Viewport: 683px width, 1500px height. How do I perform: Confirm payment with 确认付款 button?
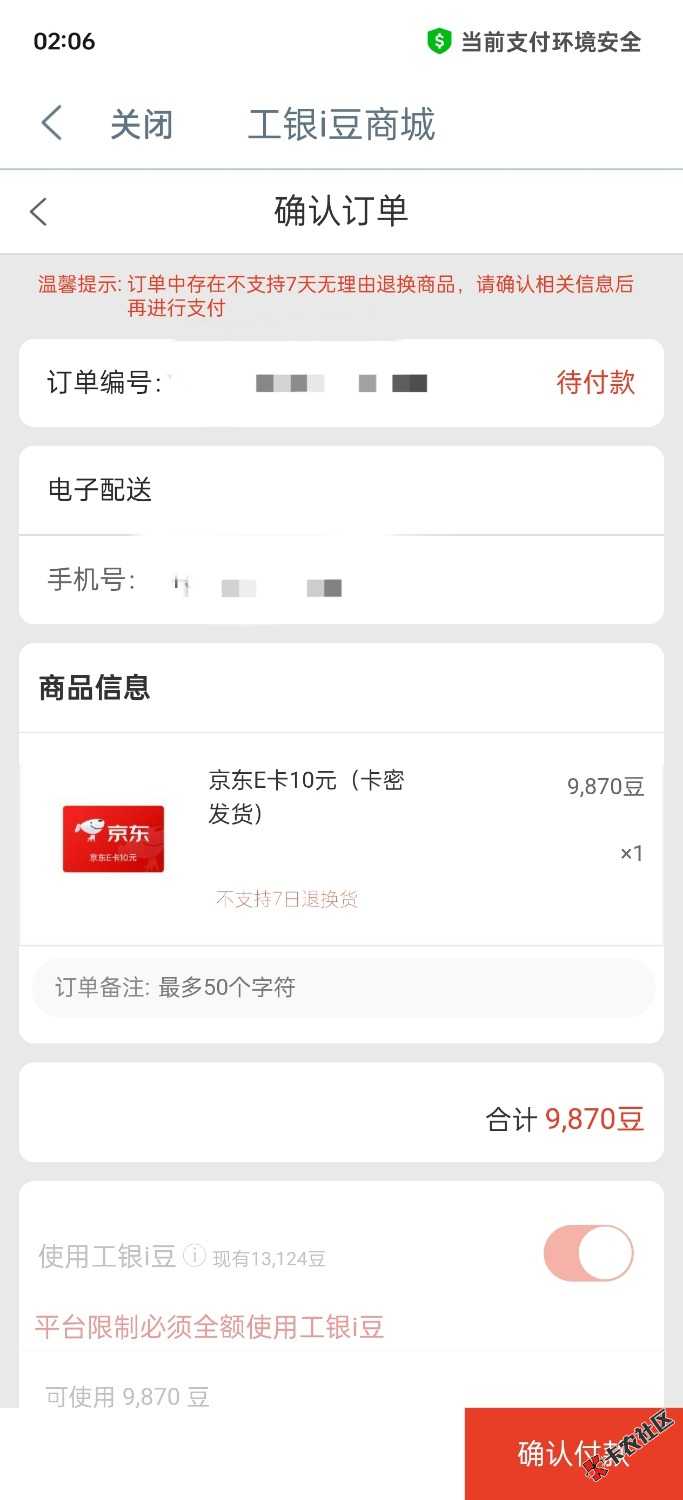click(573, 1454)
